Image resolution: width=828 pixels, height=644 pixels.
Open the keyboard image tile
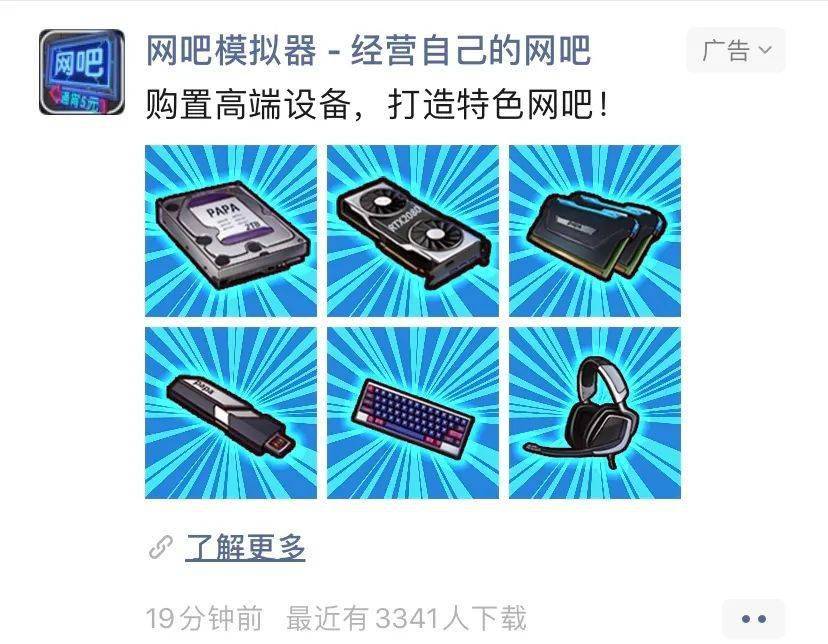click(413, 413)
